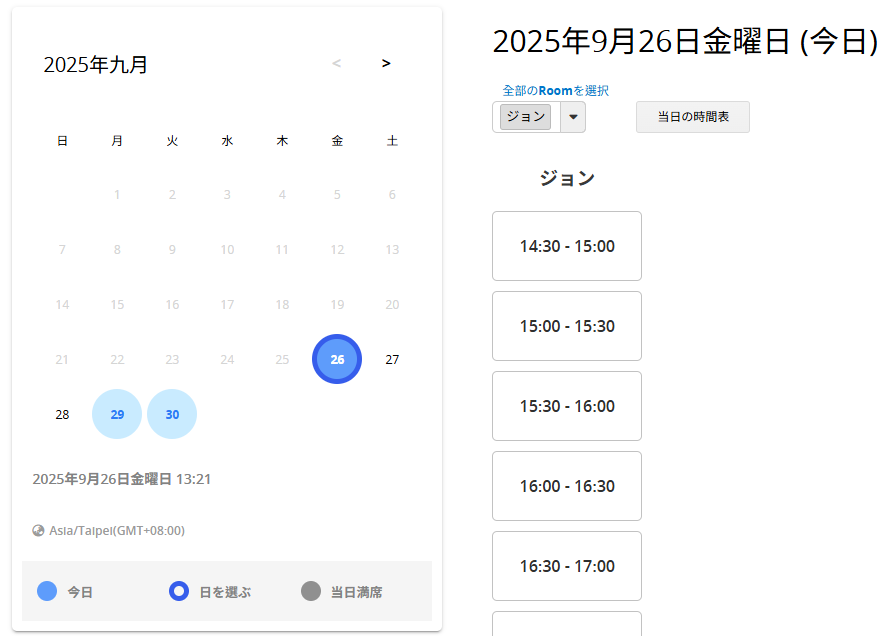Choose the 15:00 - 15:30 time slot
Viewport: 889px width, 636px height.
point(566,326)
